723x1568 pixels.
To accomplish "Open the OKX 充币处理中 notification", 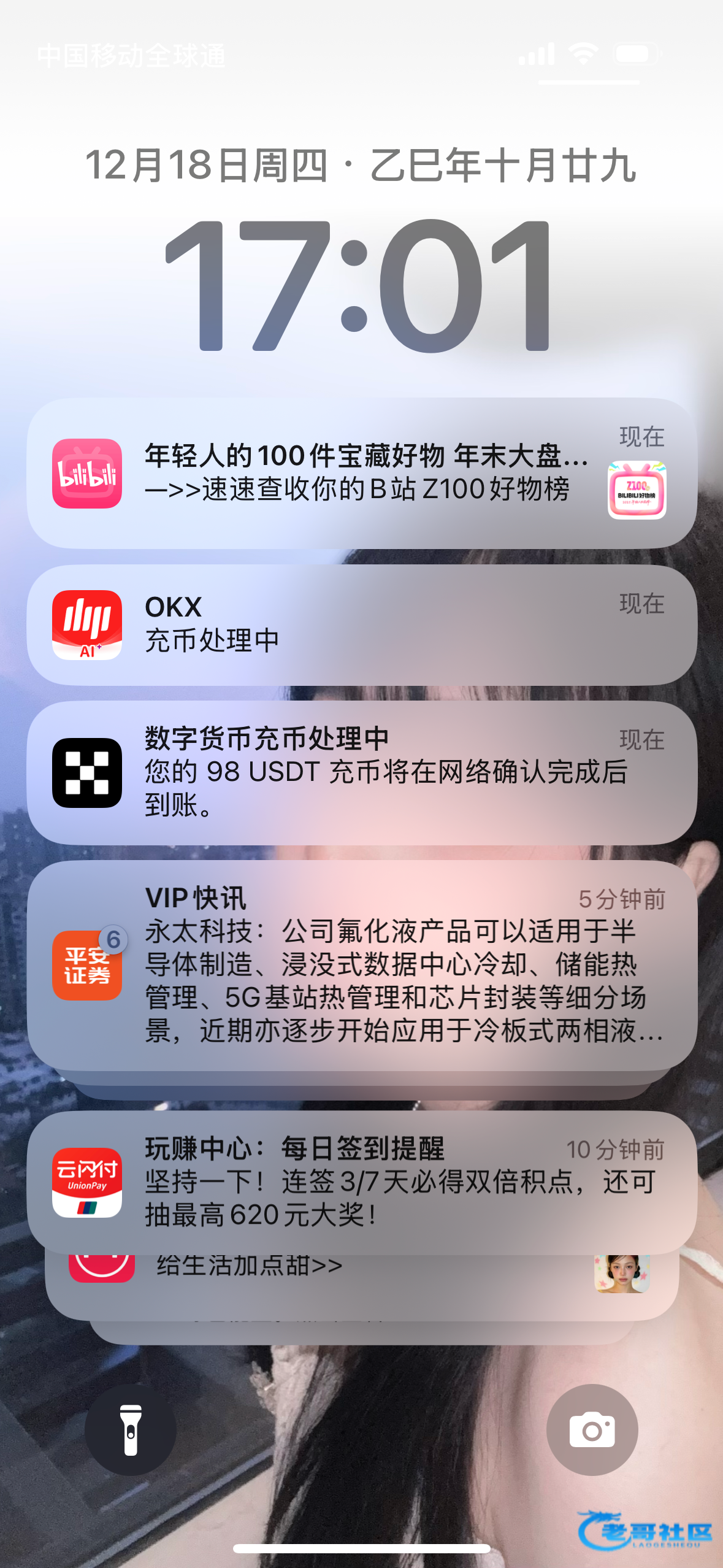I will coord(362,625).
